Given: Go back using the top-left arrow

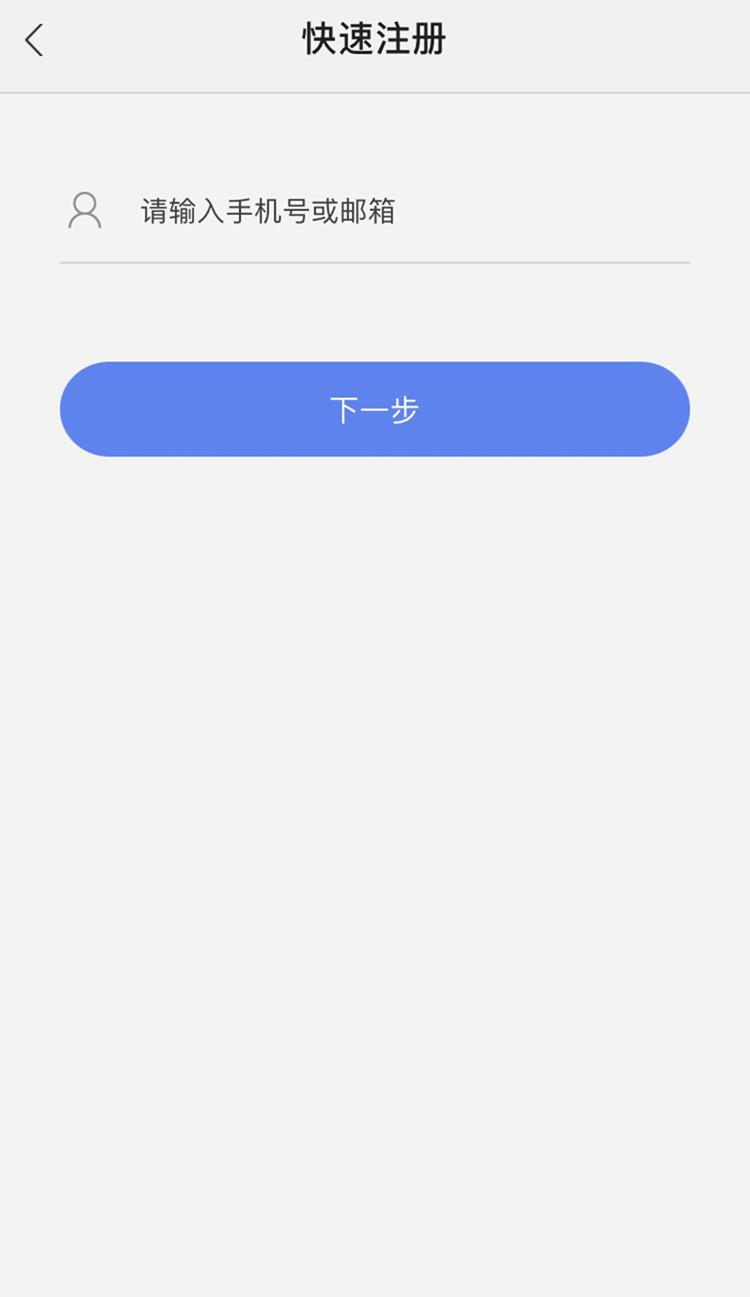Looking at the screenshot, I should [34, 41].
